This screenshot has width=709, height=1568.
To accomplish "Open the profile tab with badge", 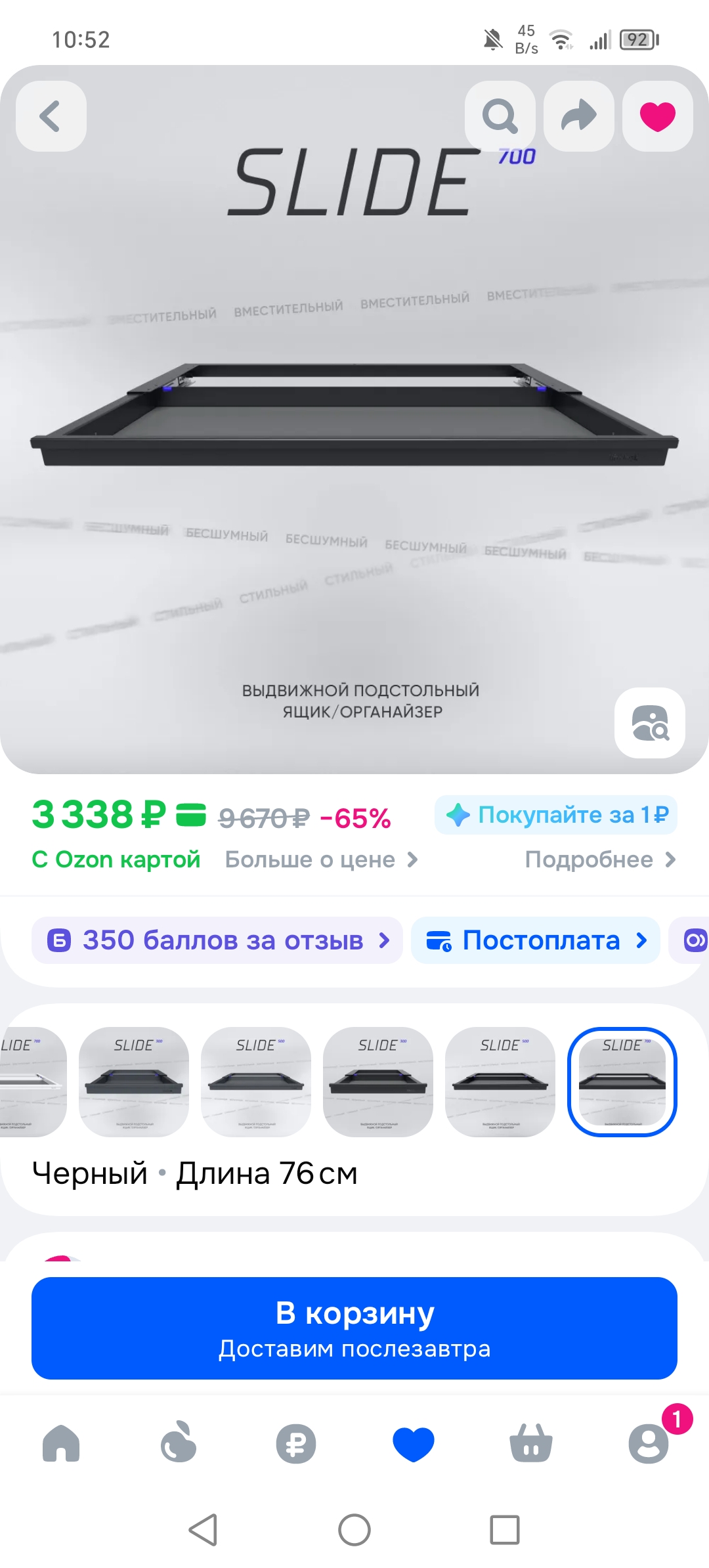I will (x=649, y=1443).
